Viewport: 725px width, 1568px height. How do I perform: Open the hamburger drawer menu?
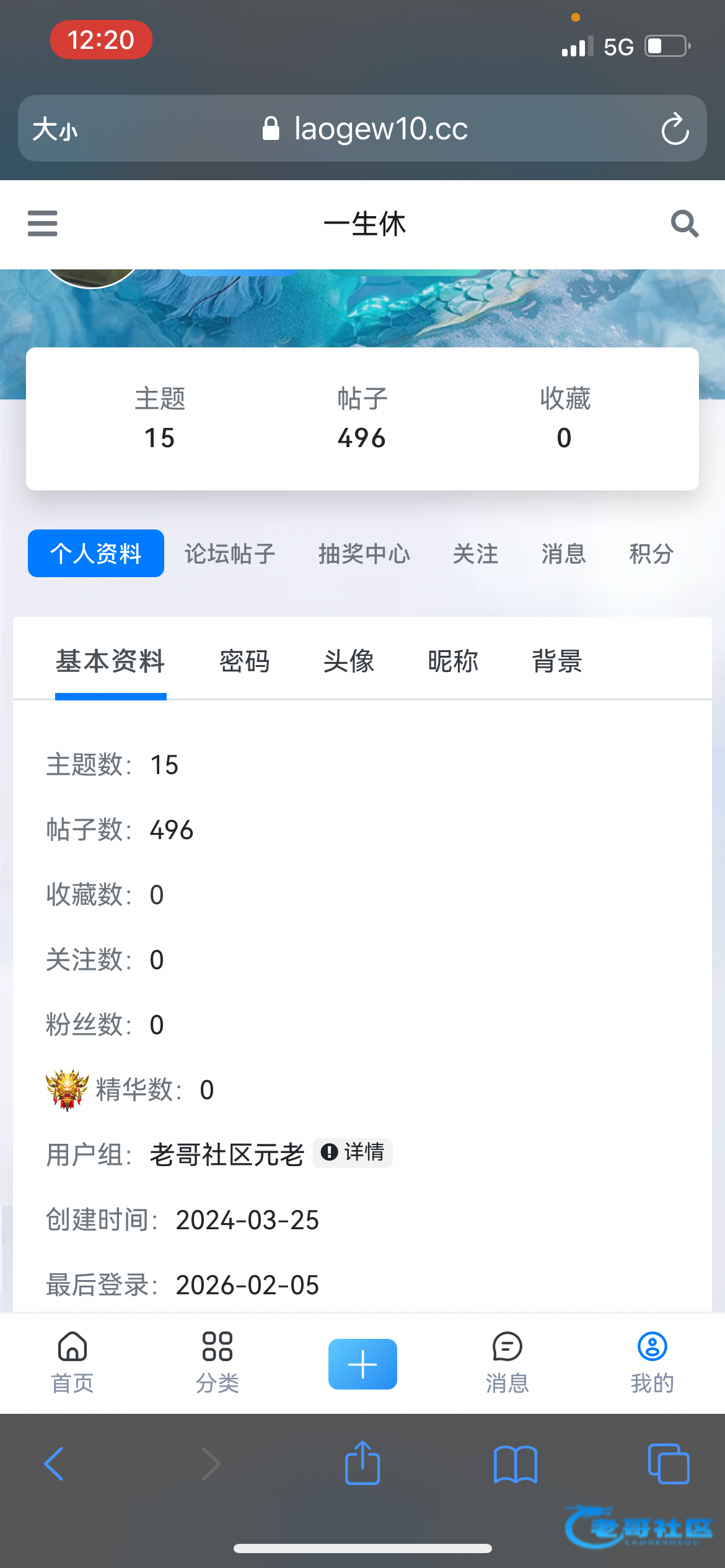42,224
